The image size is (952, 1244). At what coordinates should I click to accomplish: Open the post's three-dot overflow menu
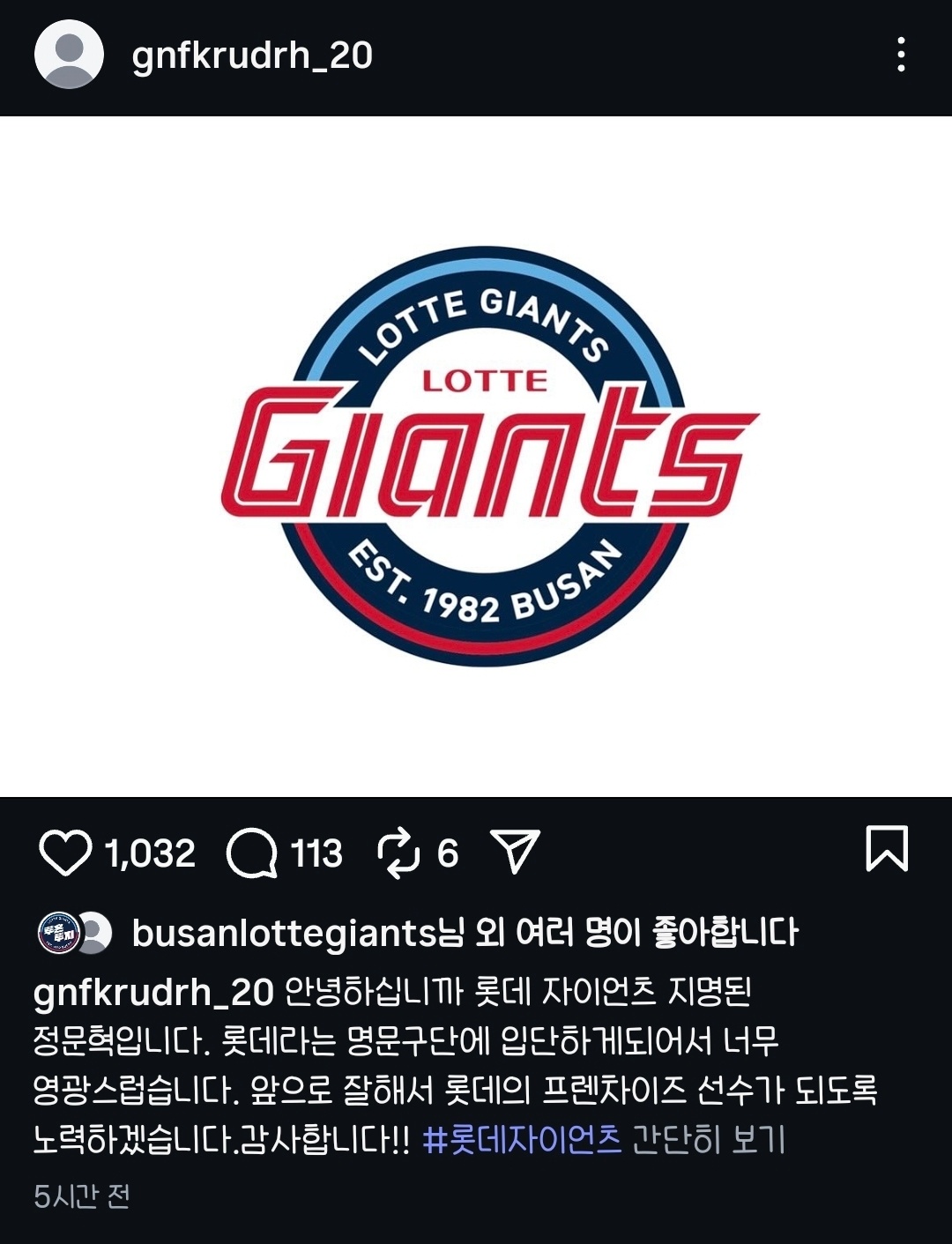900,55
